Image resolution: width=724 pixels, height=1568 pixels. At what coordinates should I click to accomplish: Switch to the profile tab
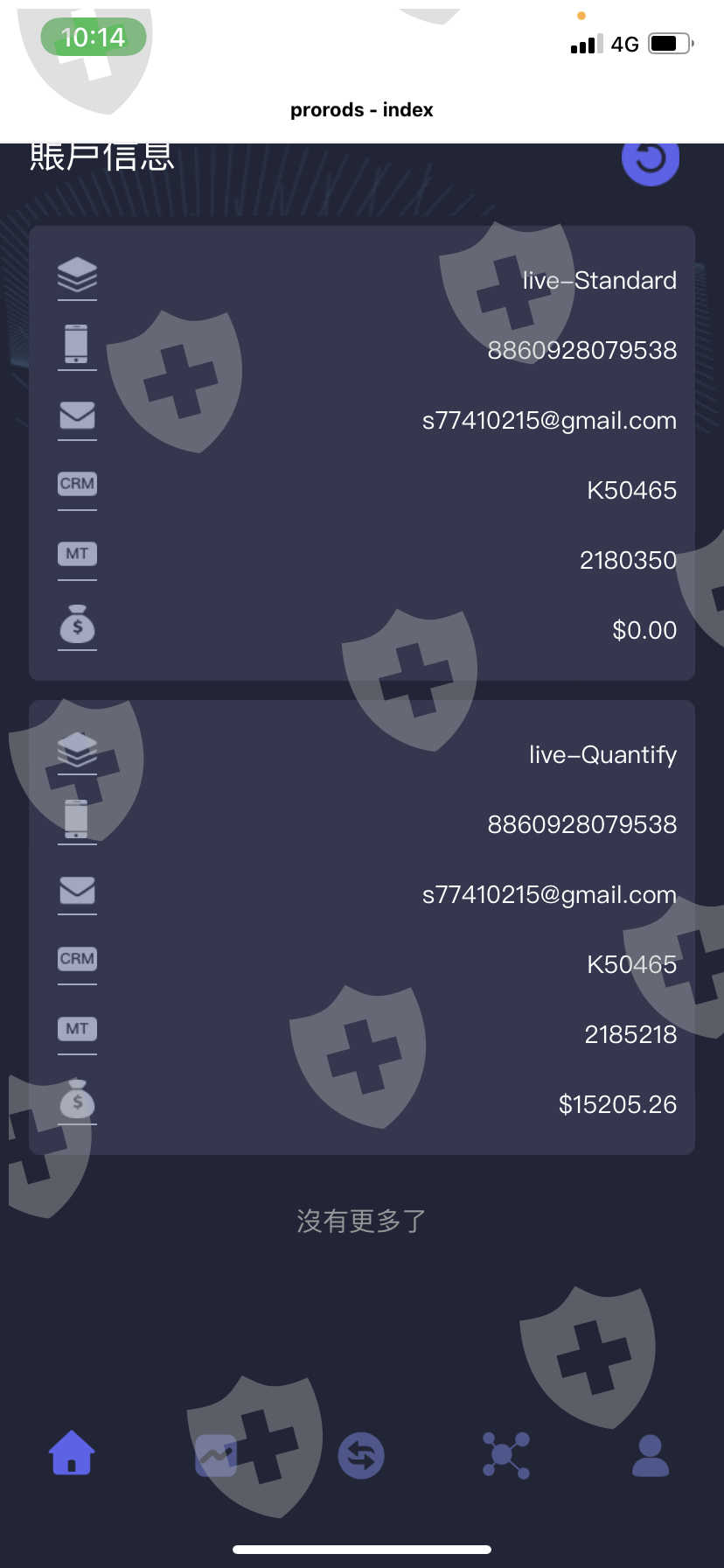[651, 1455]
